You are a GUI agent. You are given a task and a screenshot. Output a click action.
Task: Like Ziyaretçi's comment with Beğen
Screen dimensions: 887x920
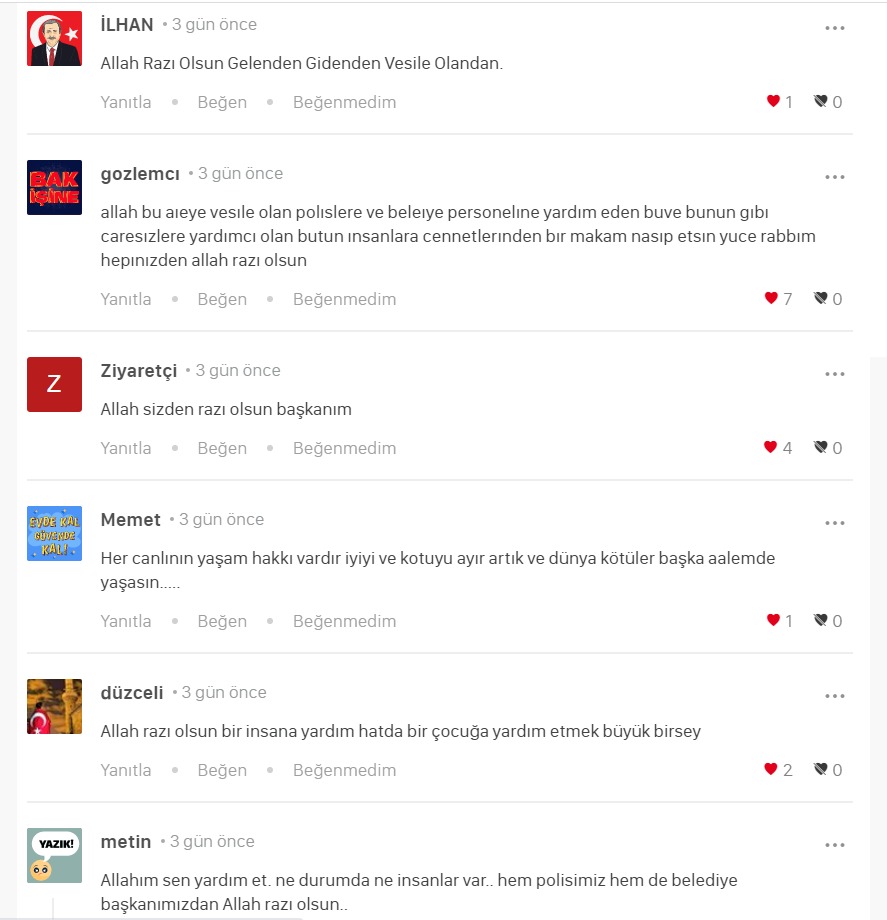point(222,448)
